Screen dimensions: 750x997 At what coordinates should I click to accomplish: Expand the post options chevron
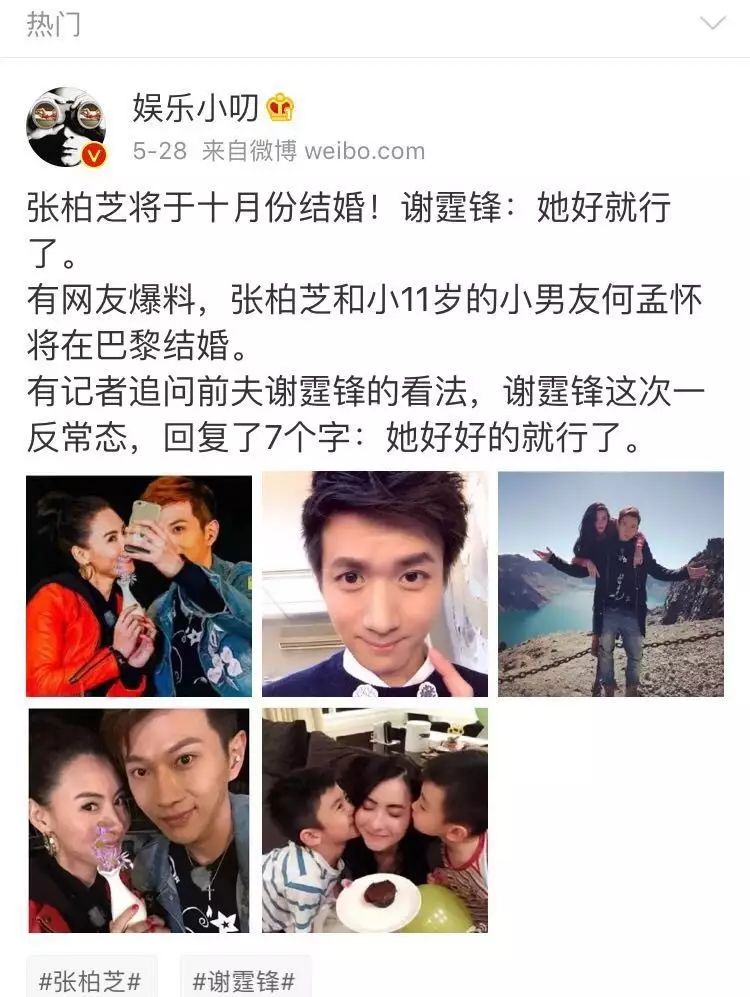[713, 24]
